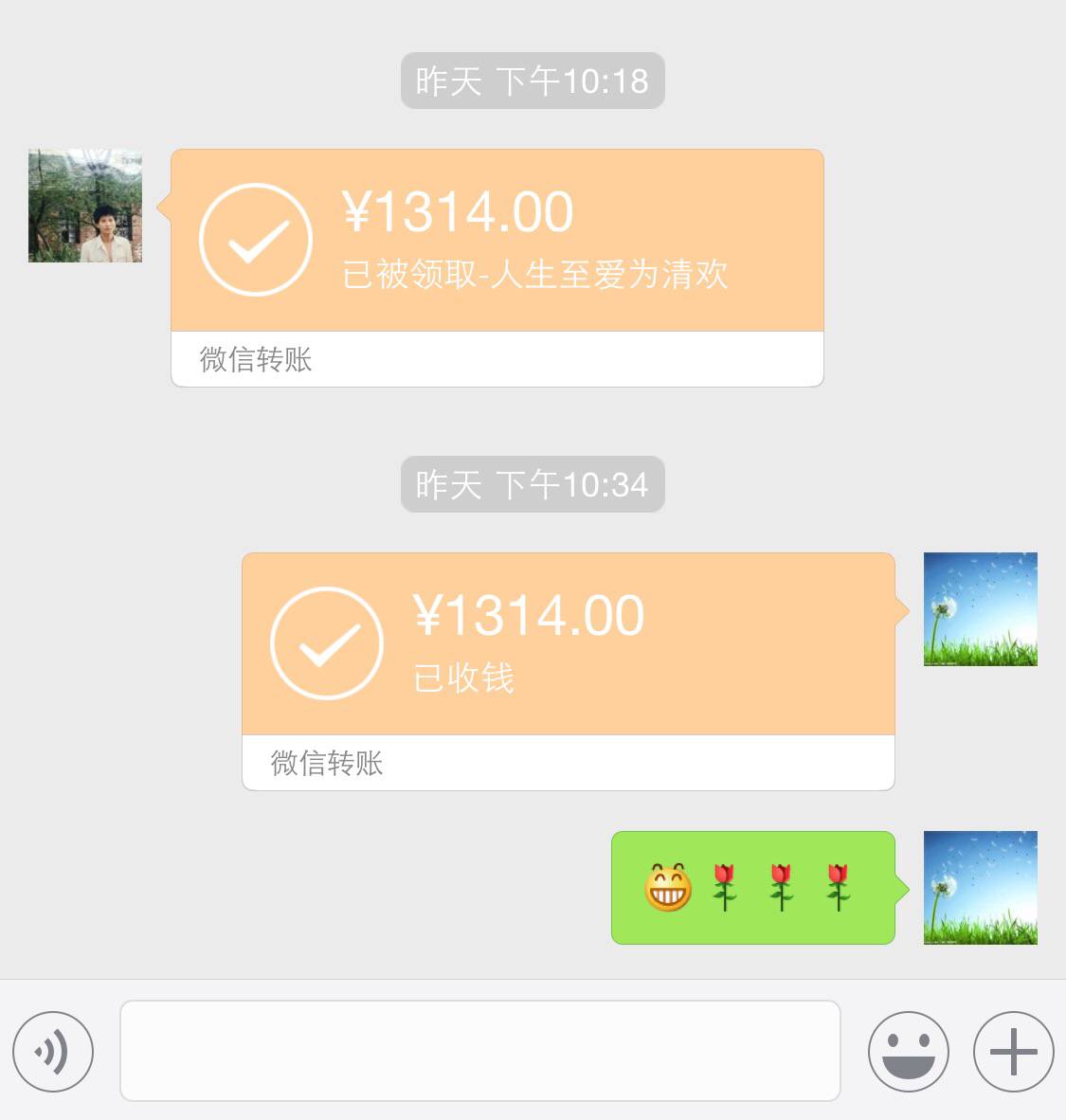Open the contact's profile photo beside 已被领取 transfer
This screenshot has height=1120, width=1066.
pos(85,206)
